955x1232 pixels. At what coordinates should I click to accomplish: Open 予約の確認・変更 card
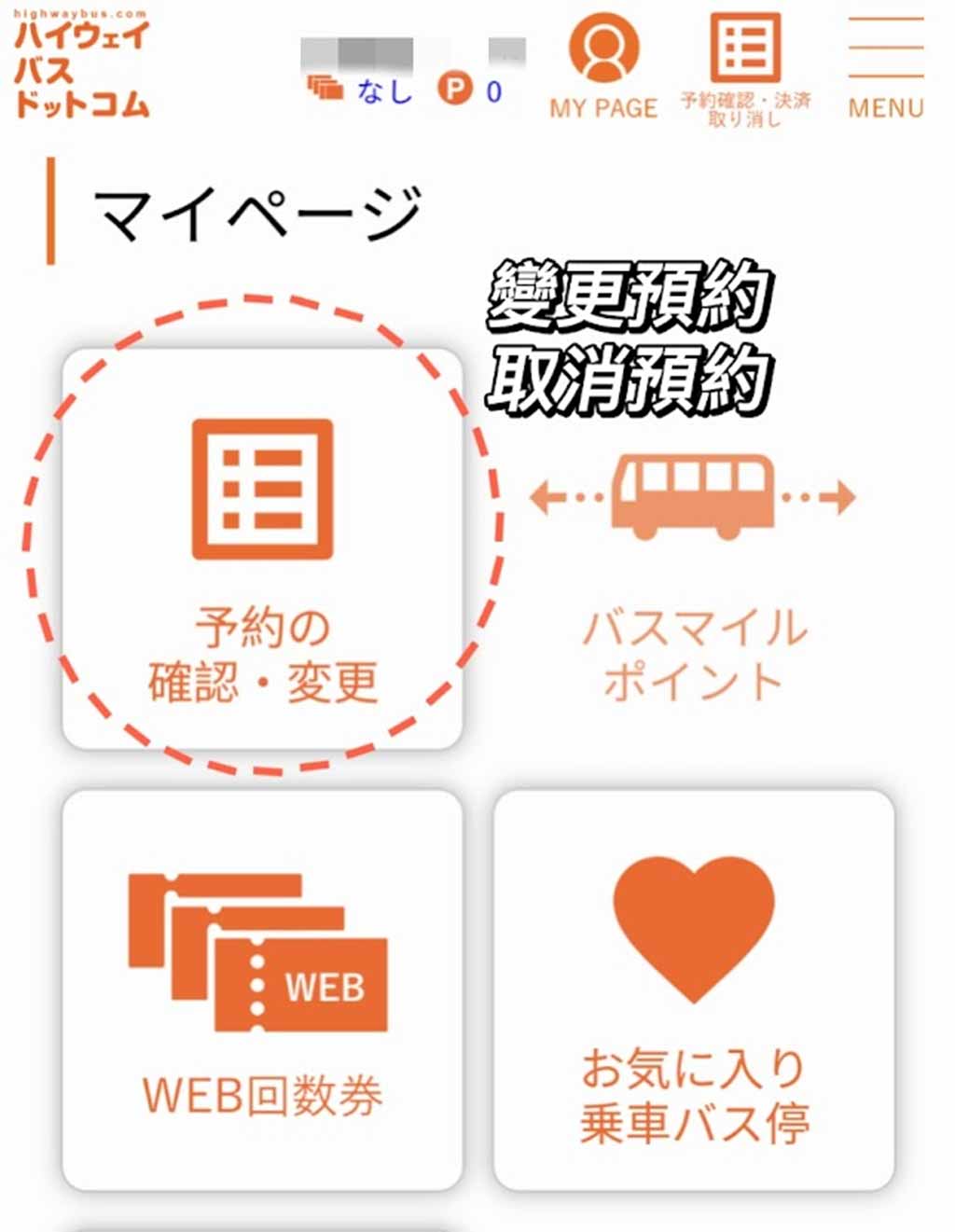pos(263,550)
